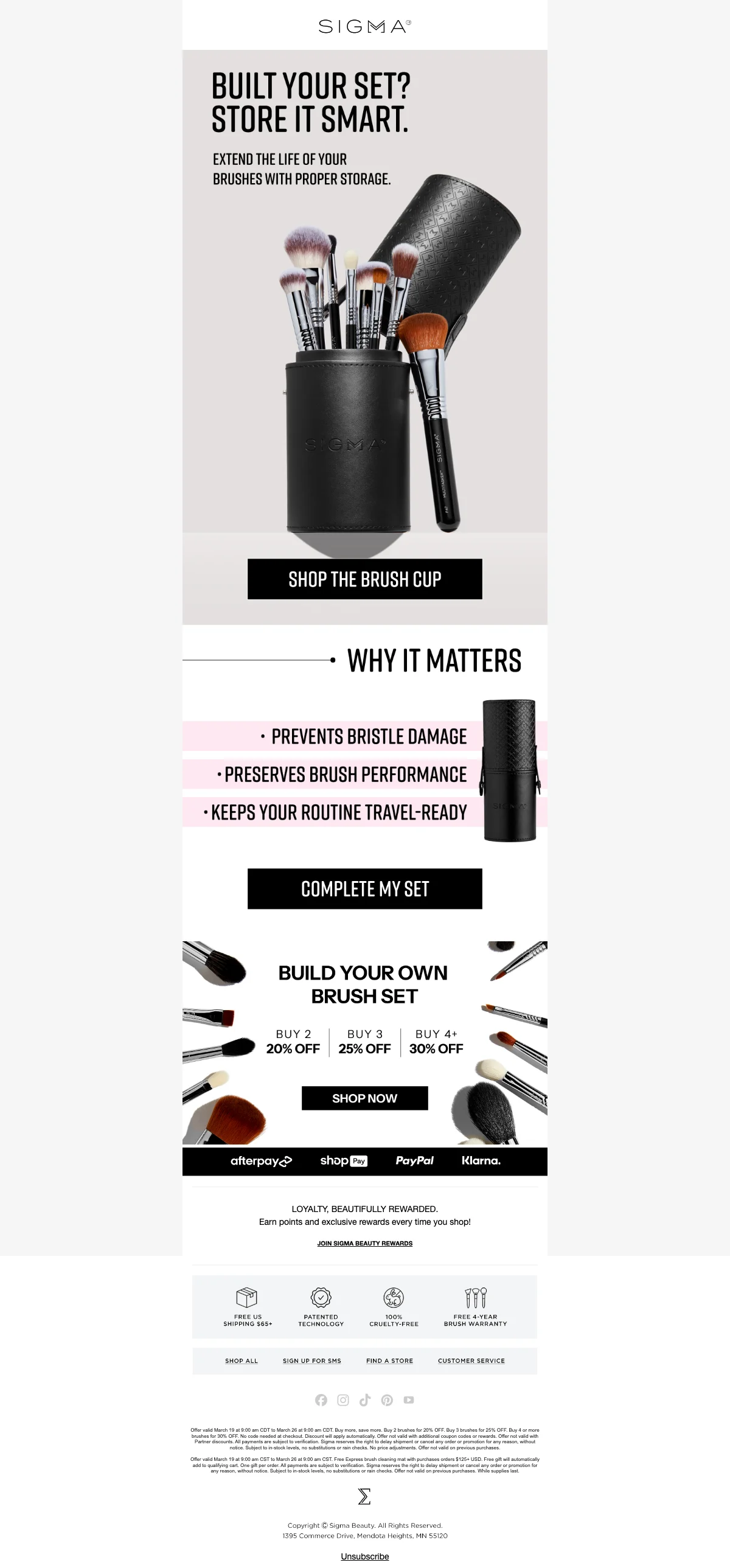
Task: Open the Join Sigma Beauty Rewards link
Action: [x=364, y=1243]
